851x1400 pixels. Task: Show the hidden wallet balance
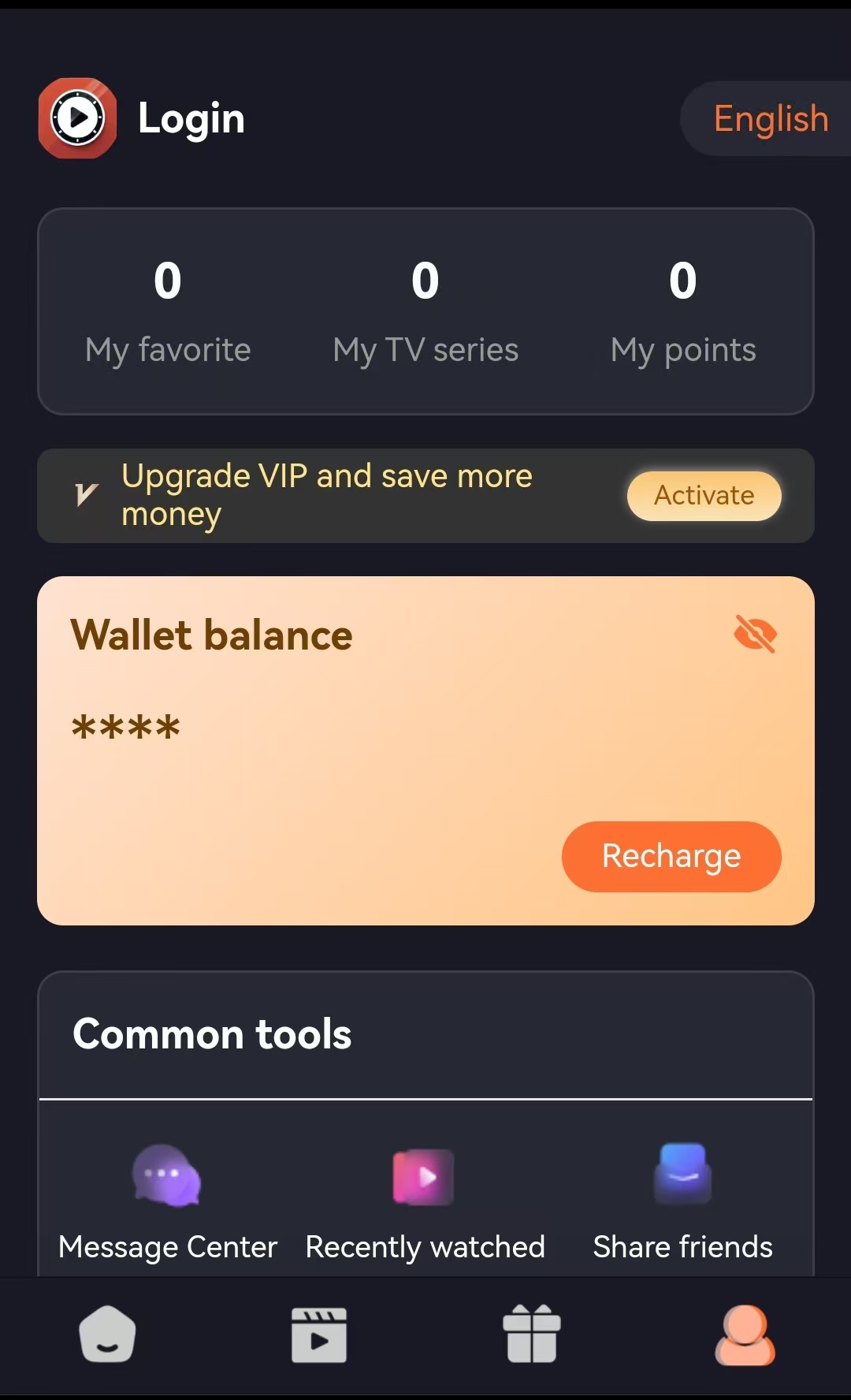click(x=755, y=634)
